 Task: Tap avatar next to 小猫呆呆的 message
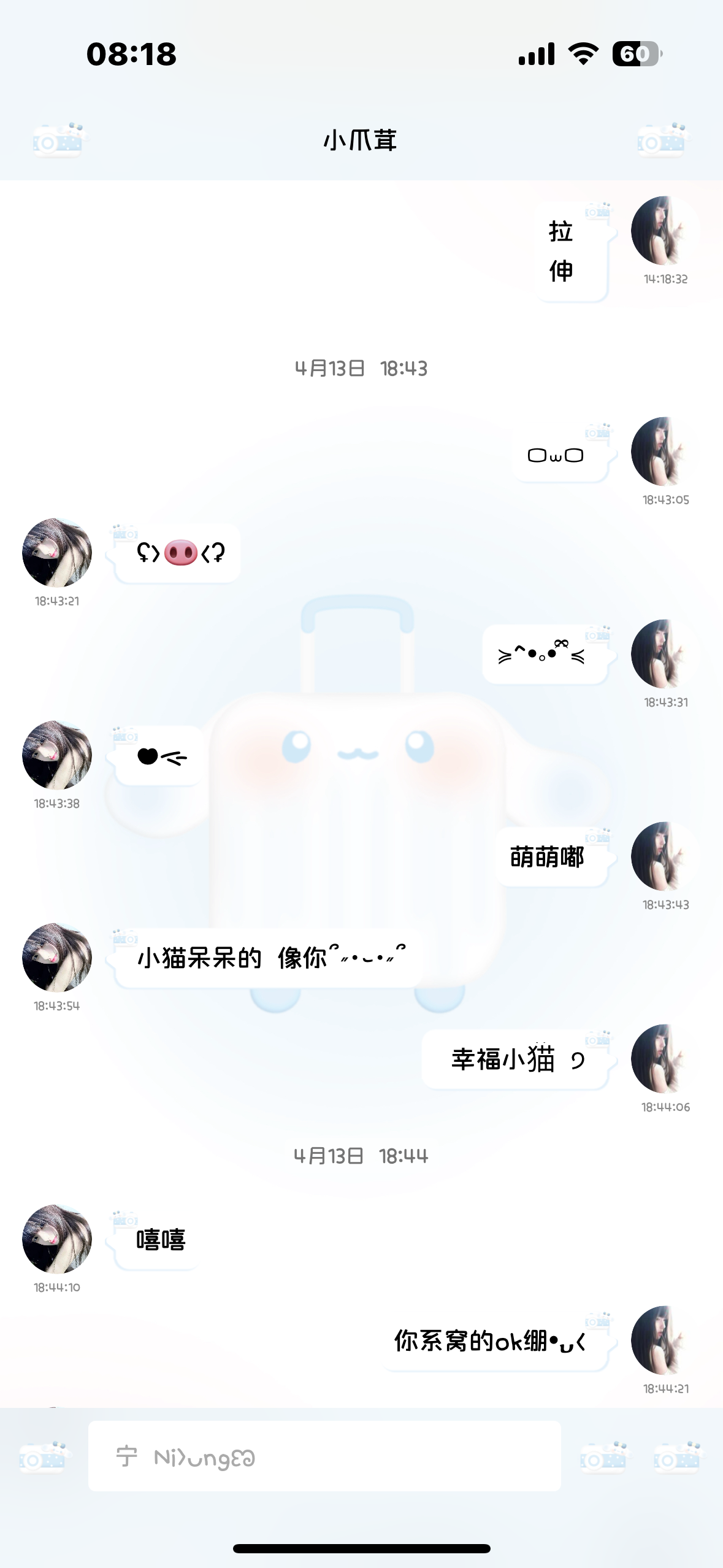pyautogui.click(x=57, y=958)
